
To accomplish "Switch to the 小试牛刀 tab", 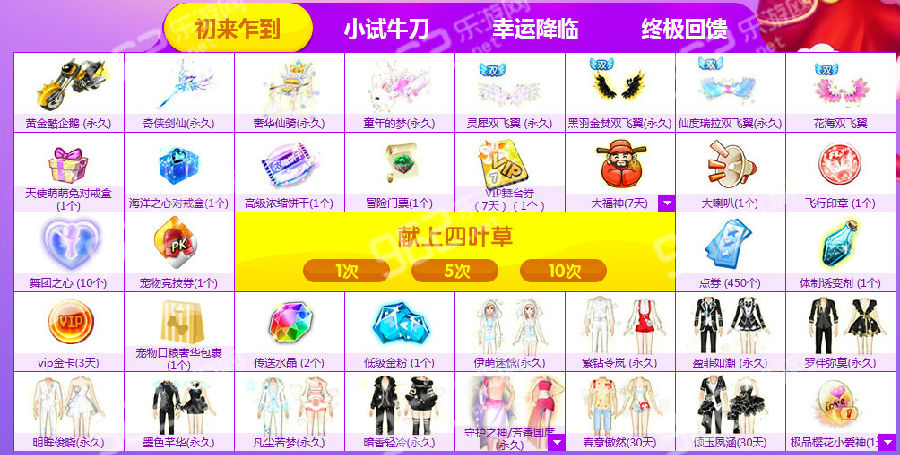I will tap(386, 29).
